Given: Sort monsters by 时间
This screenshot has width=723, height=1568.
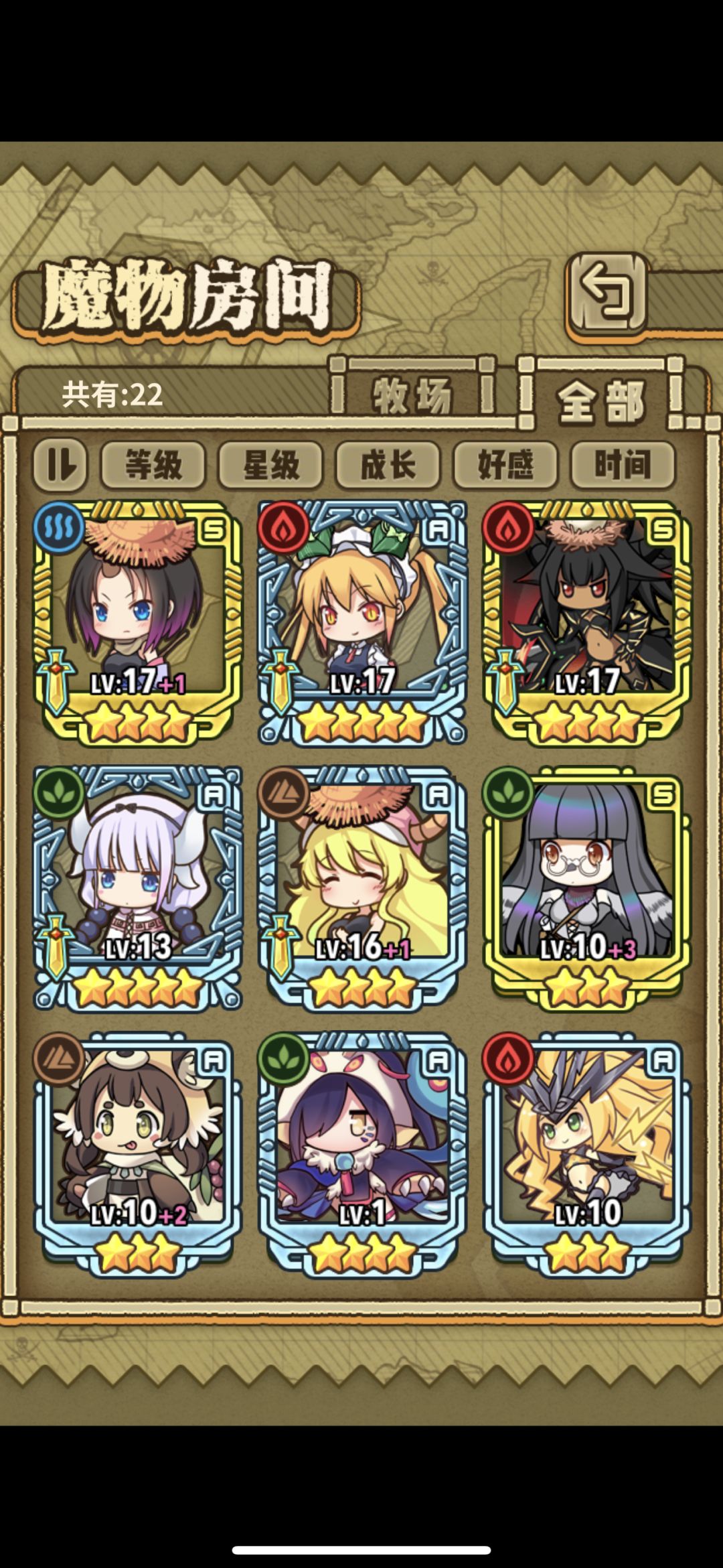Looking at the screenshot, I should point(623,464).
